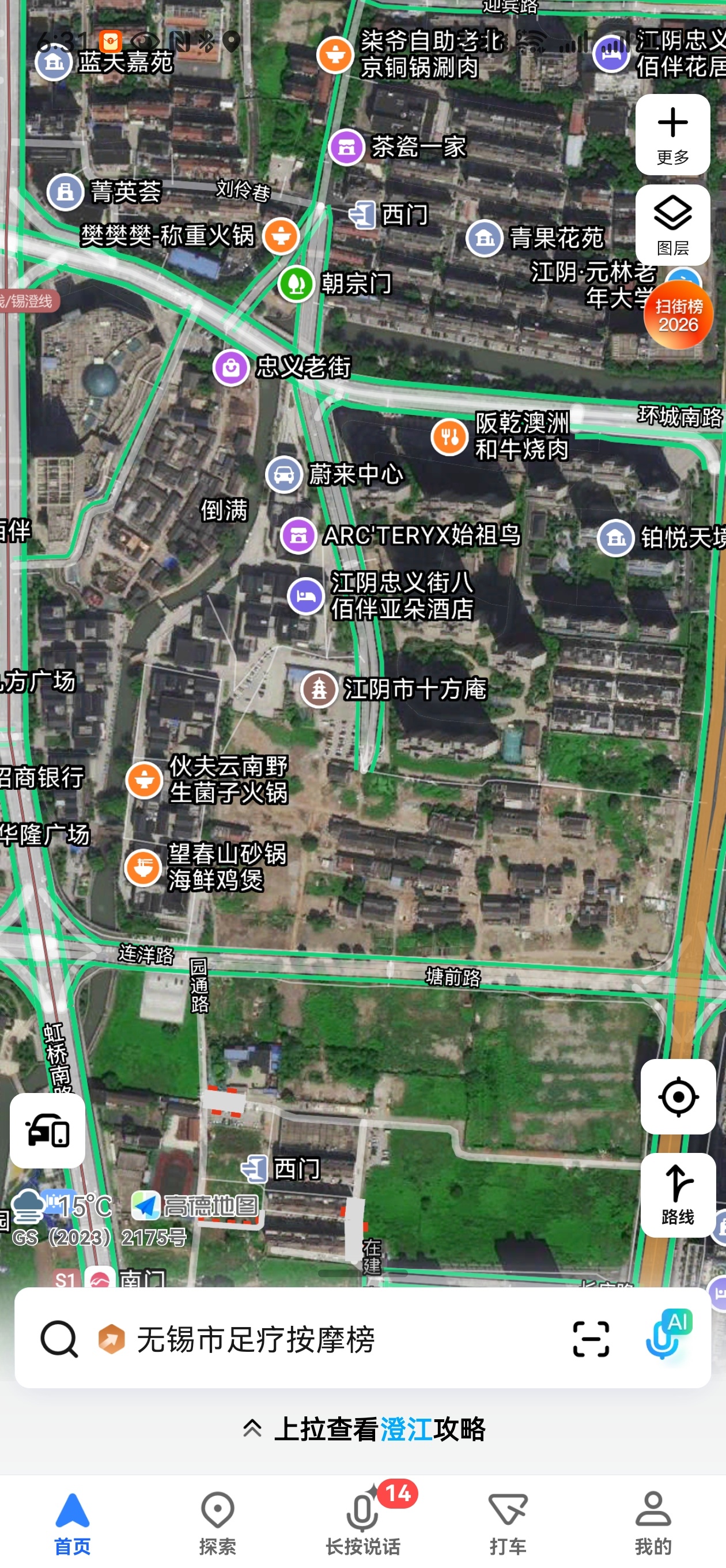Expand the 上拉查看澄江攻略 panel
The width and height of the screenshot is (726, 1568).
tap(364, 1428)
